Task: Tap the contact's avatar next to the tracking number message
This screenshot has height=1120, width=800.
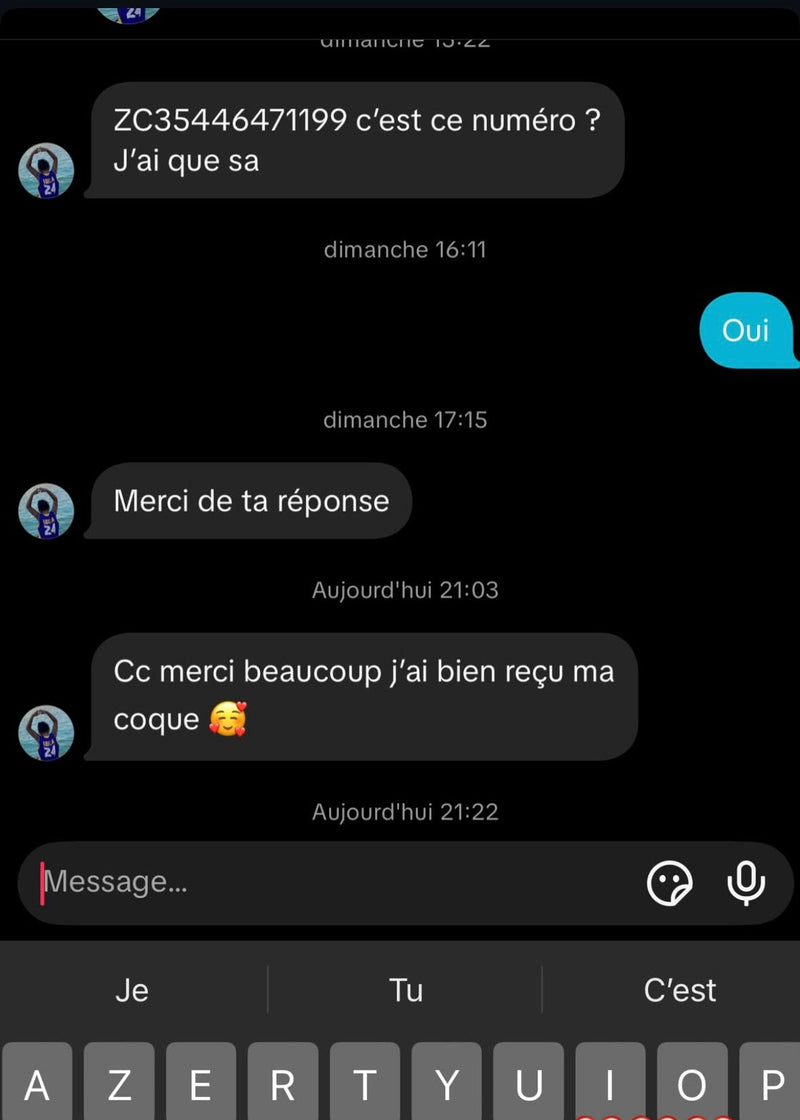Action: 44,170
